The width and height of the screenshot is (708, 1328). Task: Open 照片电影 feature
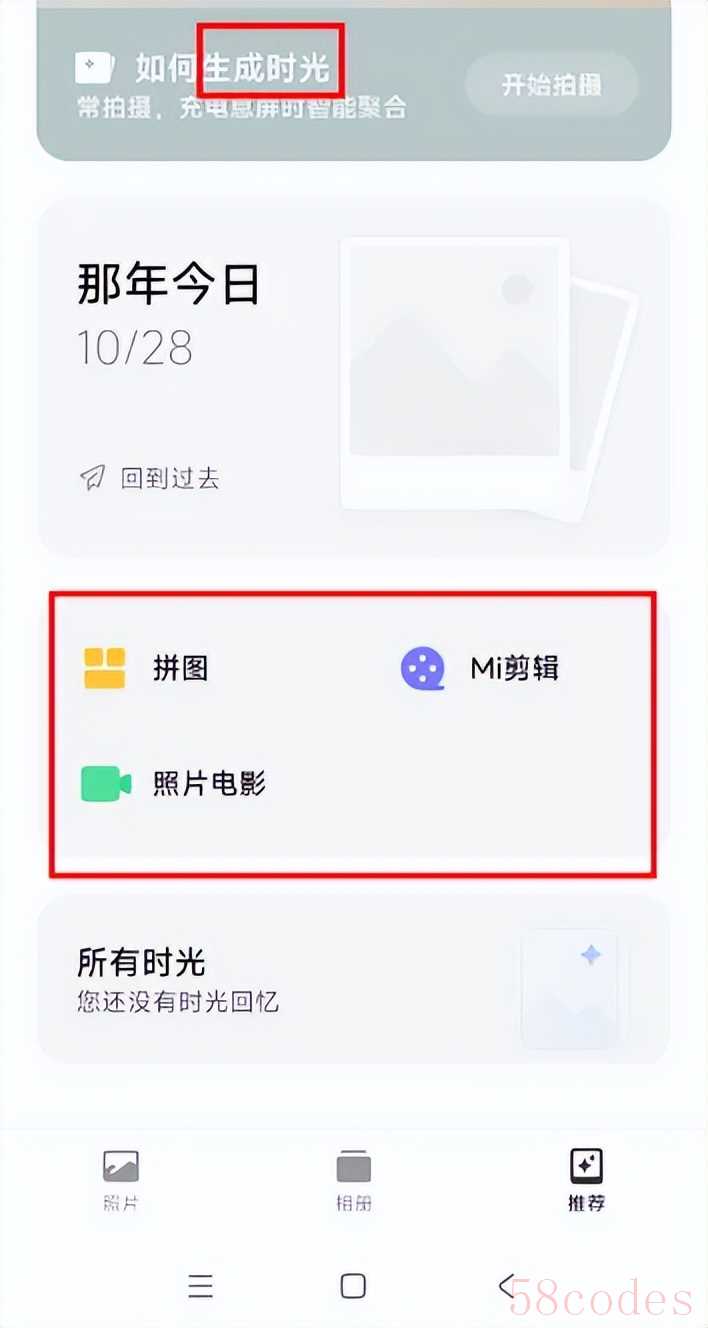173,784
